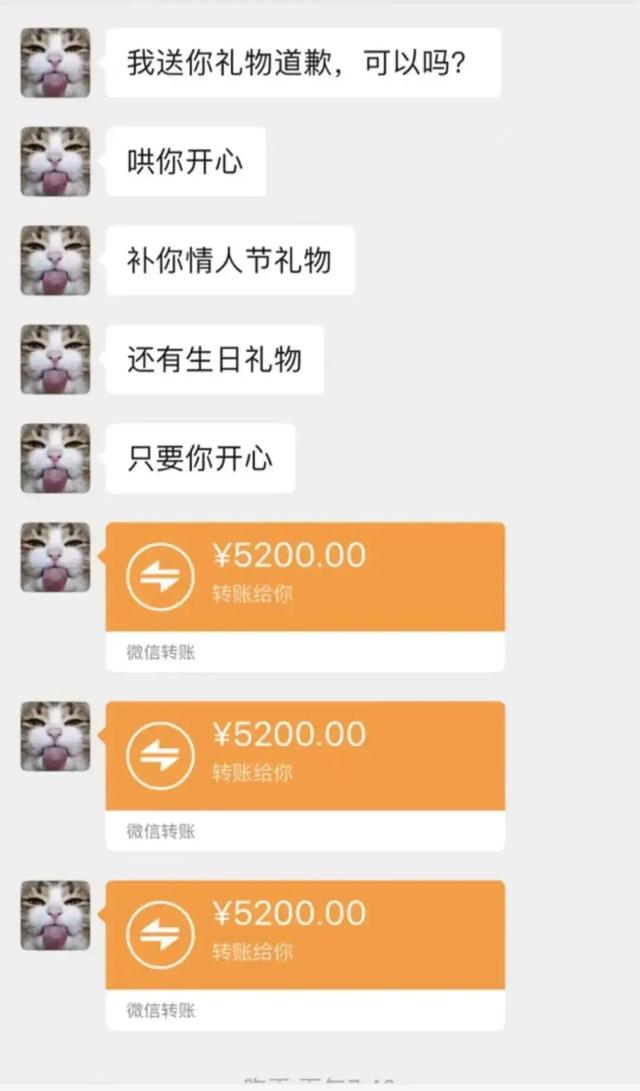640x1091 pixels.
Task: Tap the cat avatar beside "哄你开心"
Action: click(x=56, y=161)
